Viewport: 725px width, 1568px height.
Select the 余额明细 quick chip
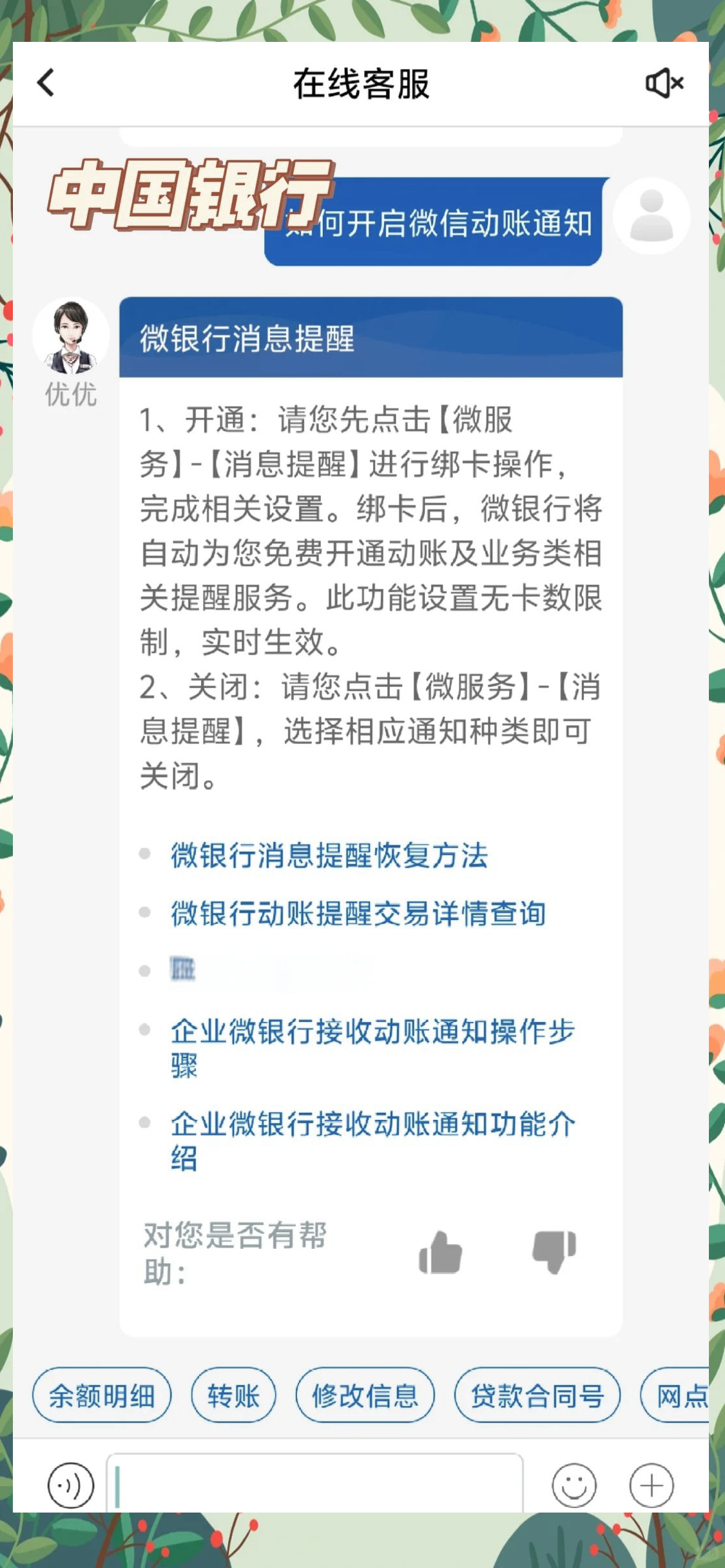tap(102, 1396)
